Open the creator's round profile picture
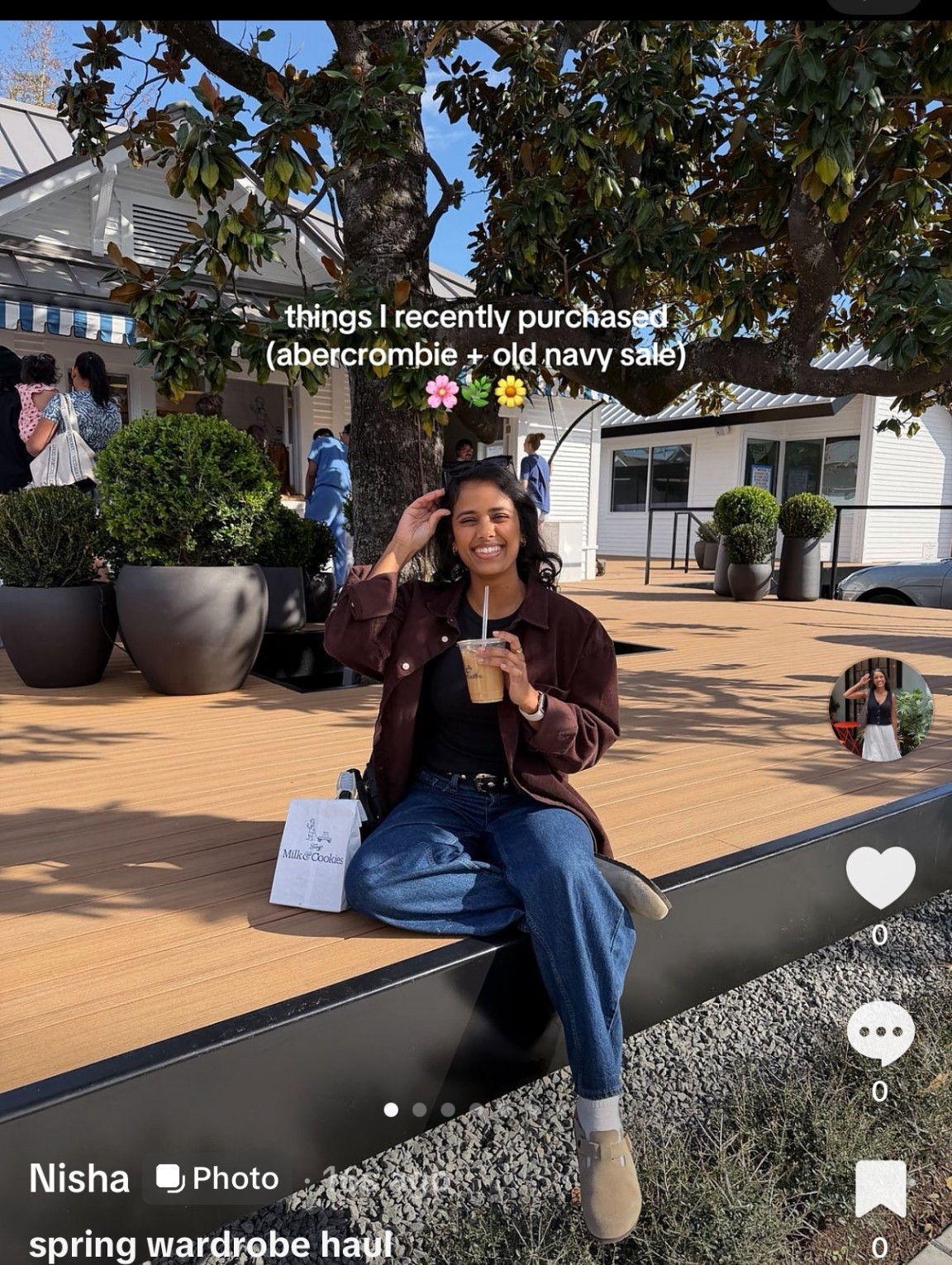 (x=880, y=709)
